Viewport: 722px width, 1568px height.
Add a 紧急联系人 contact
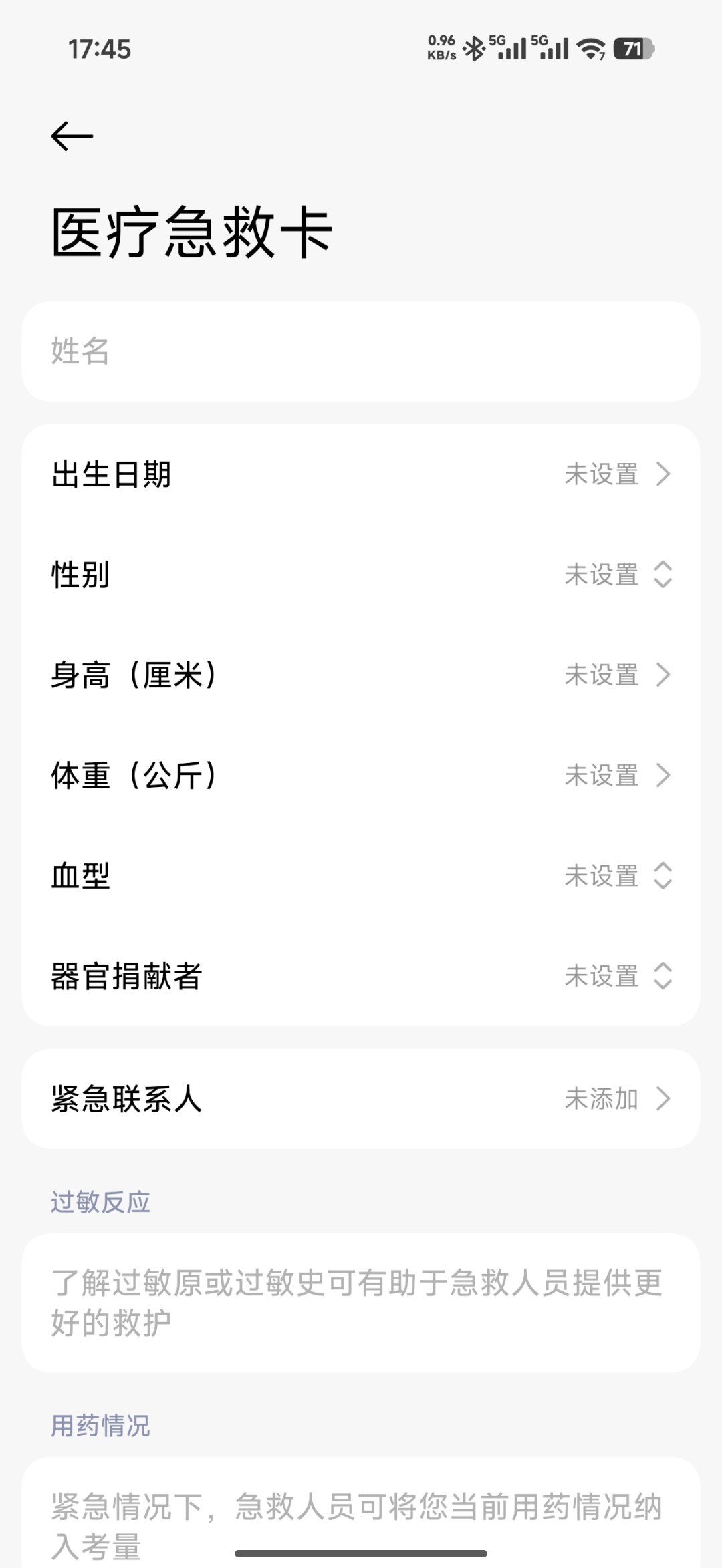click(x=361, y=1099)
